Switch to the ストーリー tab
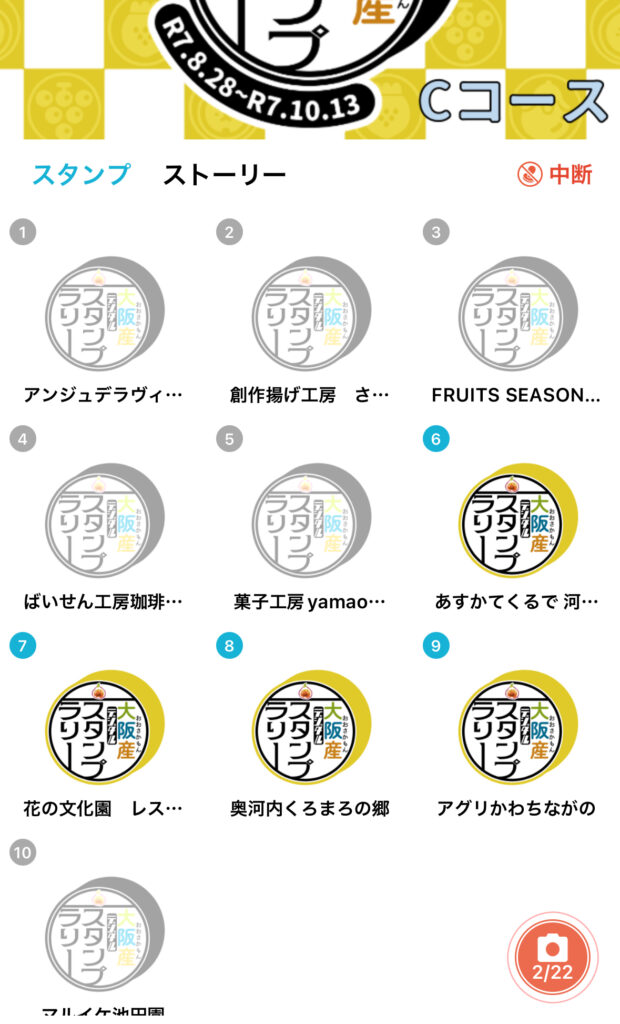Screen dimensions: 620x1024 pyautogui.click(x=224, y=175)
